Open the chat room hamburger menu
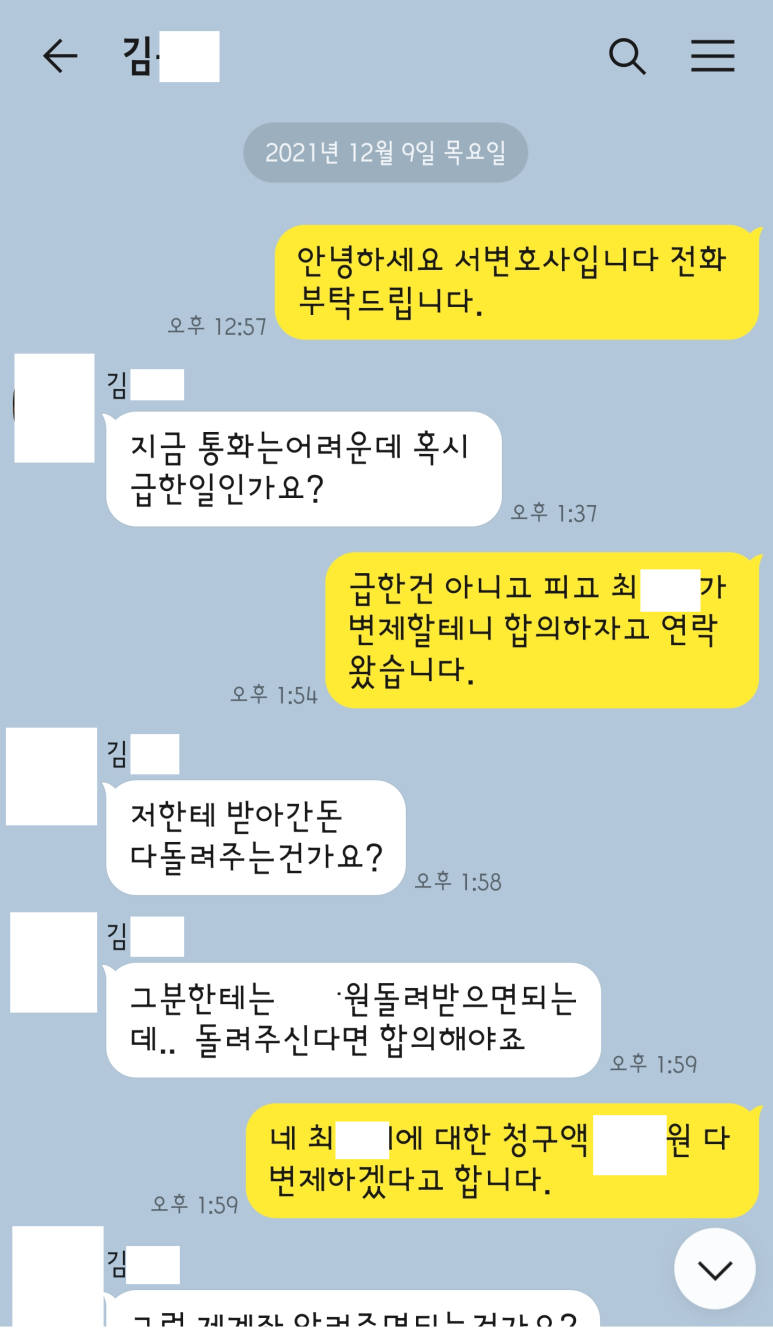This screenshot has height=1333, width=773. (x=713, y=56)
